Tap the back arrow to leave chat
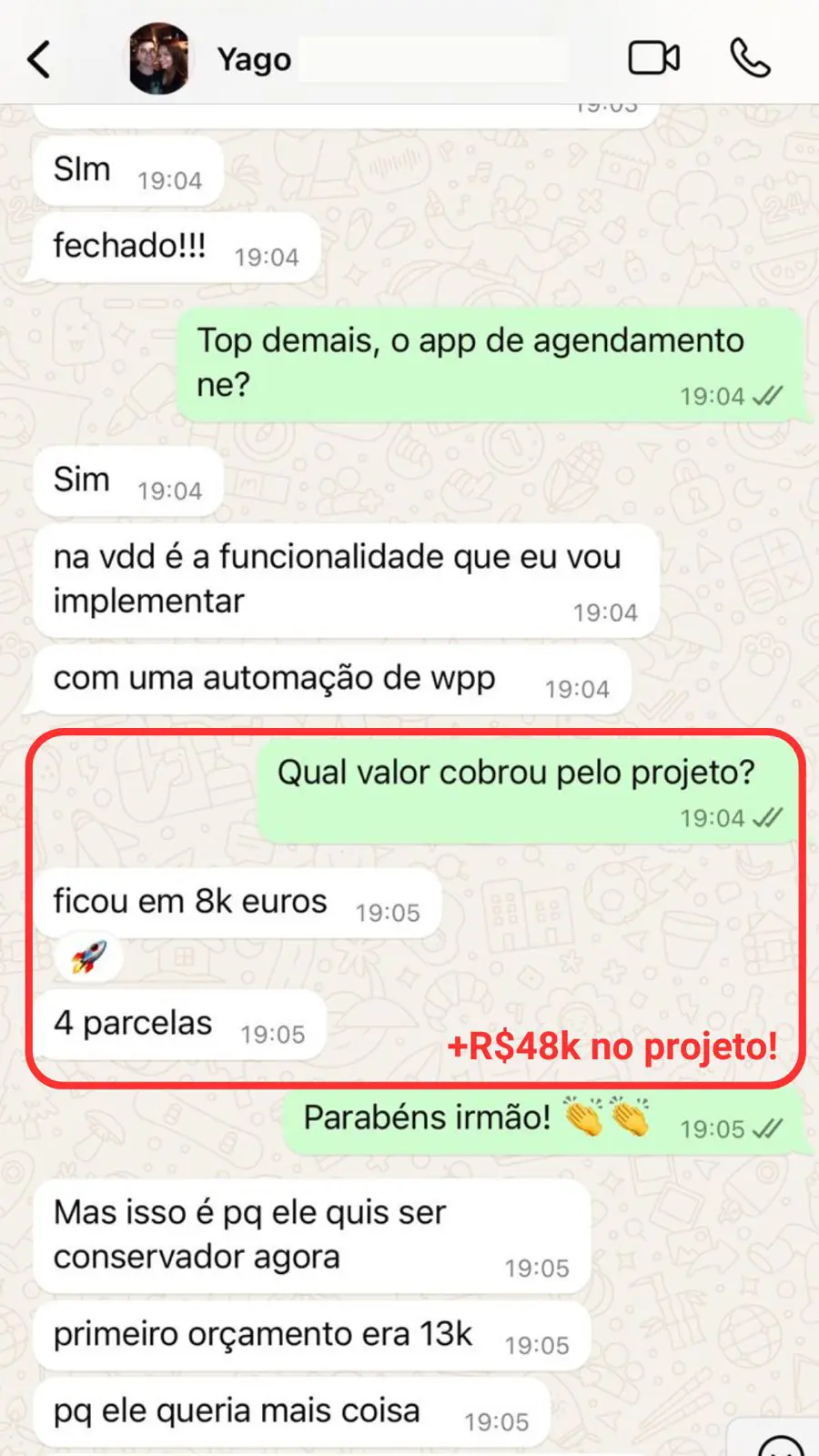The width and height of the screenshot is (819, 1456). (x=38, y=57)
